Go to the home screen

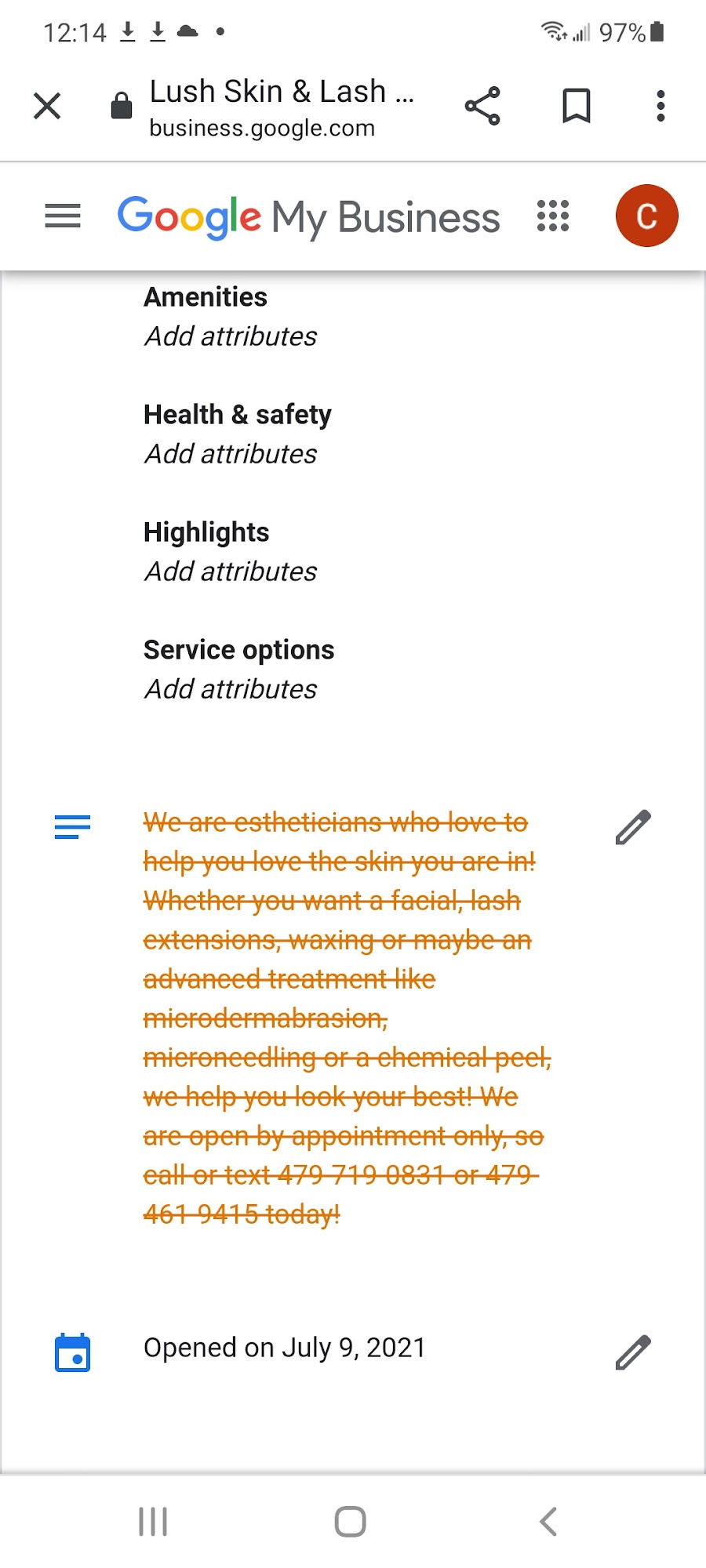pyautogui.click(x=350, y=1522)
